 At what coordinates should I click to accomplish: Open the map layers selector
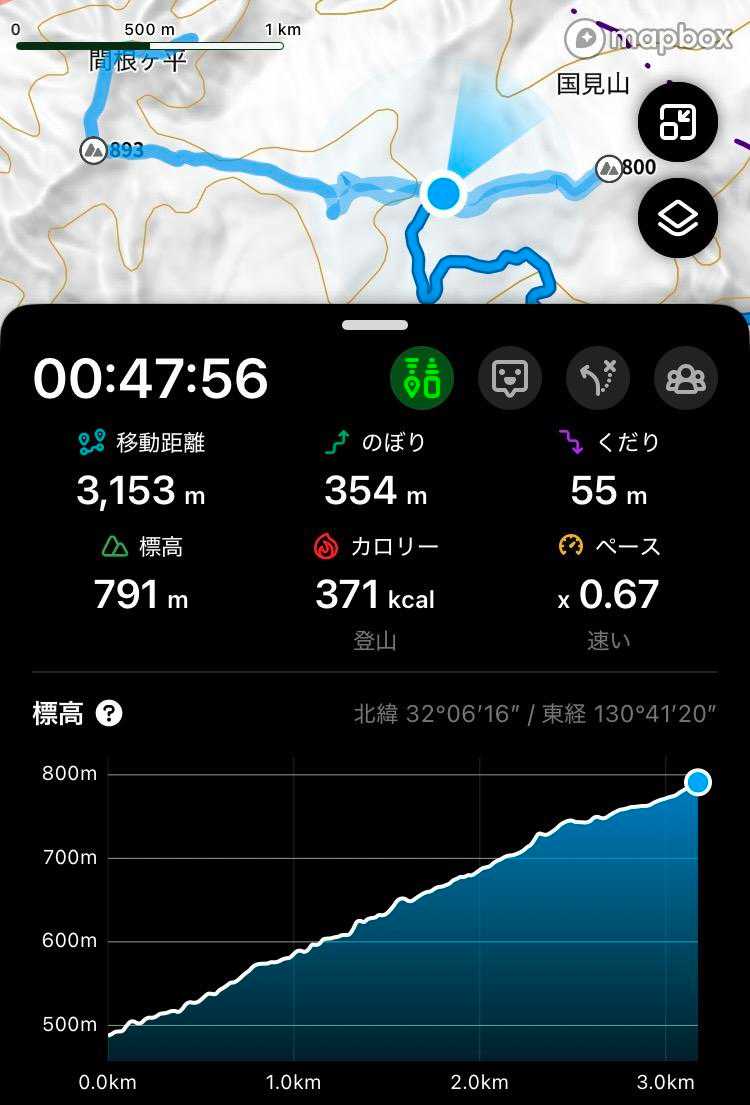[x=677, y=217]
